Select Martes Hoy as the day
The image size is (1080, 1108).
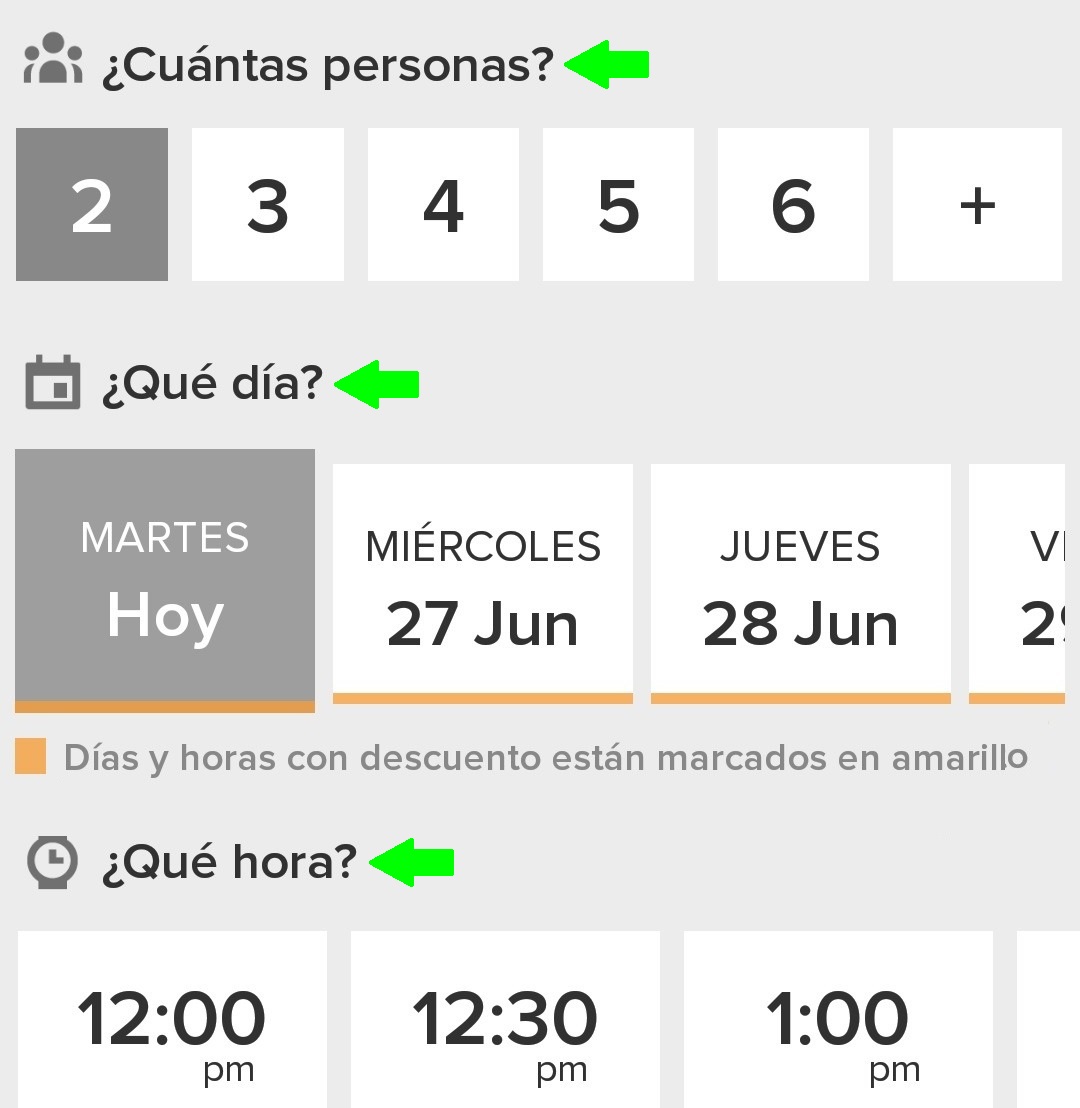click(165, 580)
